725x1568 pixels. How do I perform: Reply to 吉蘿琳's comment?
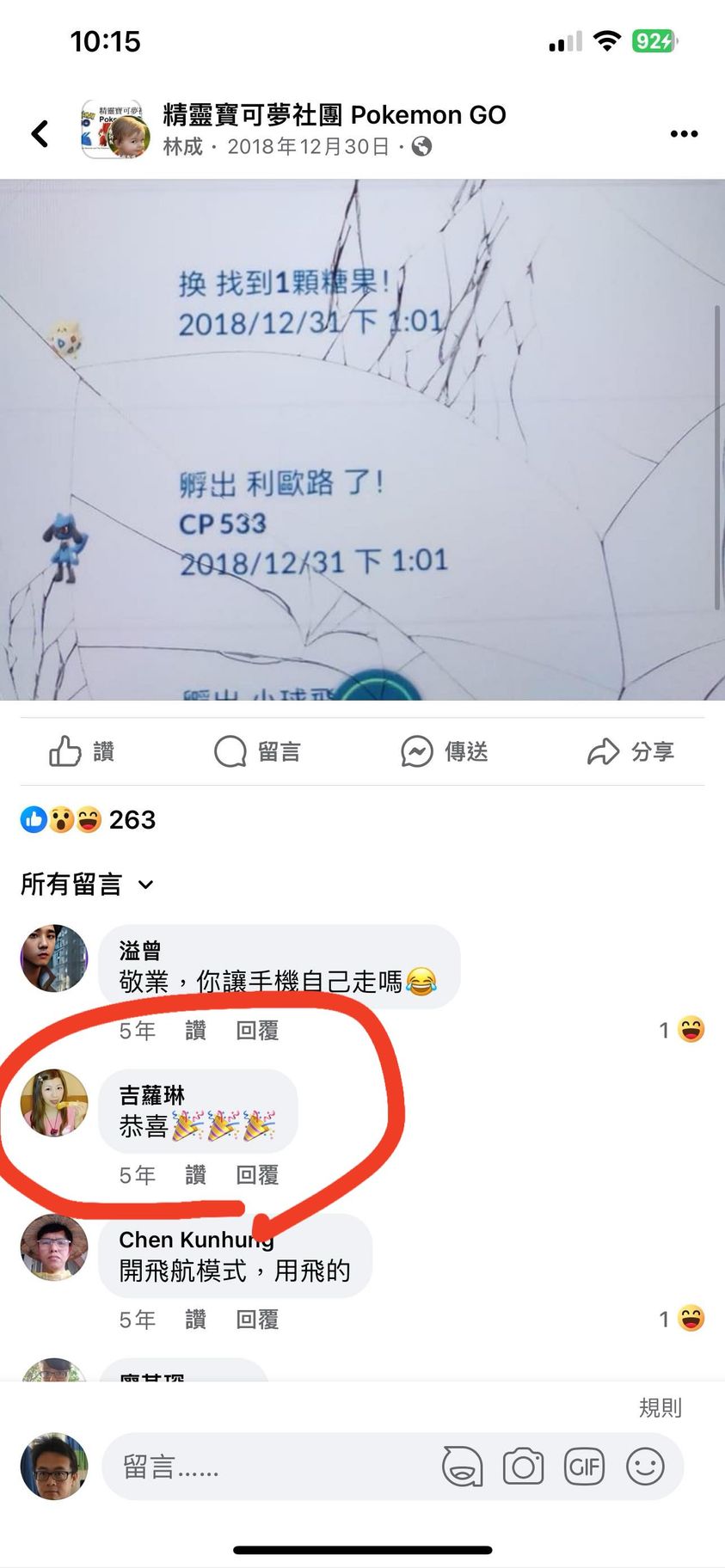tap(257, 1174)
